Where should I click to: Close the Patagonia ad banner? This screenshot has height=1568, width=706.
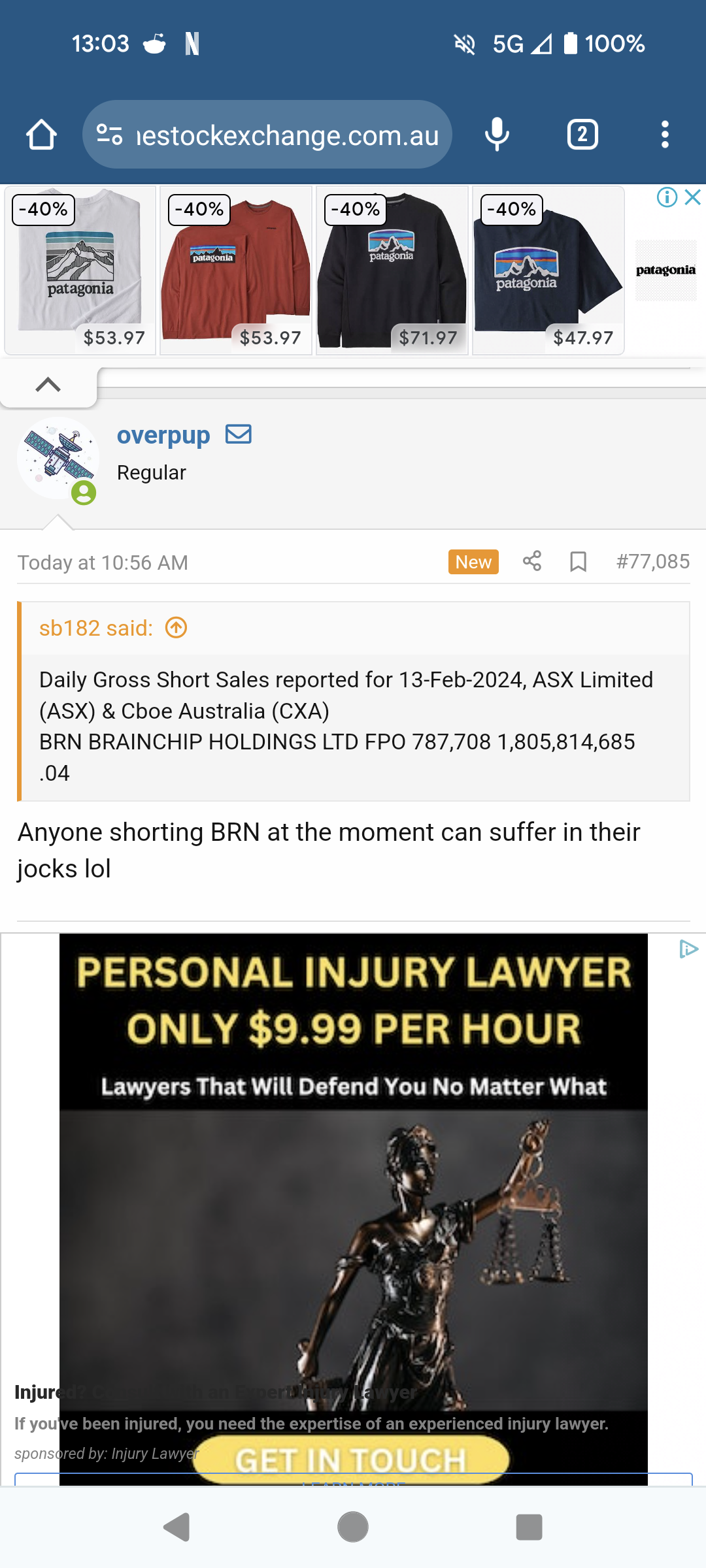[x=693, y=197]
